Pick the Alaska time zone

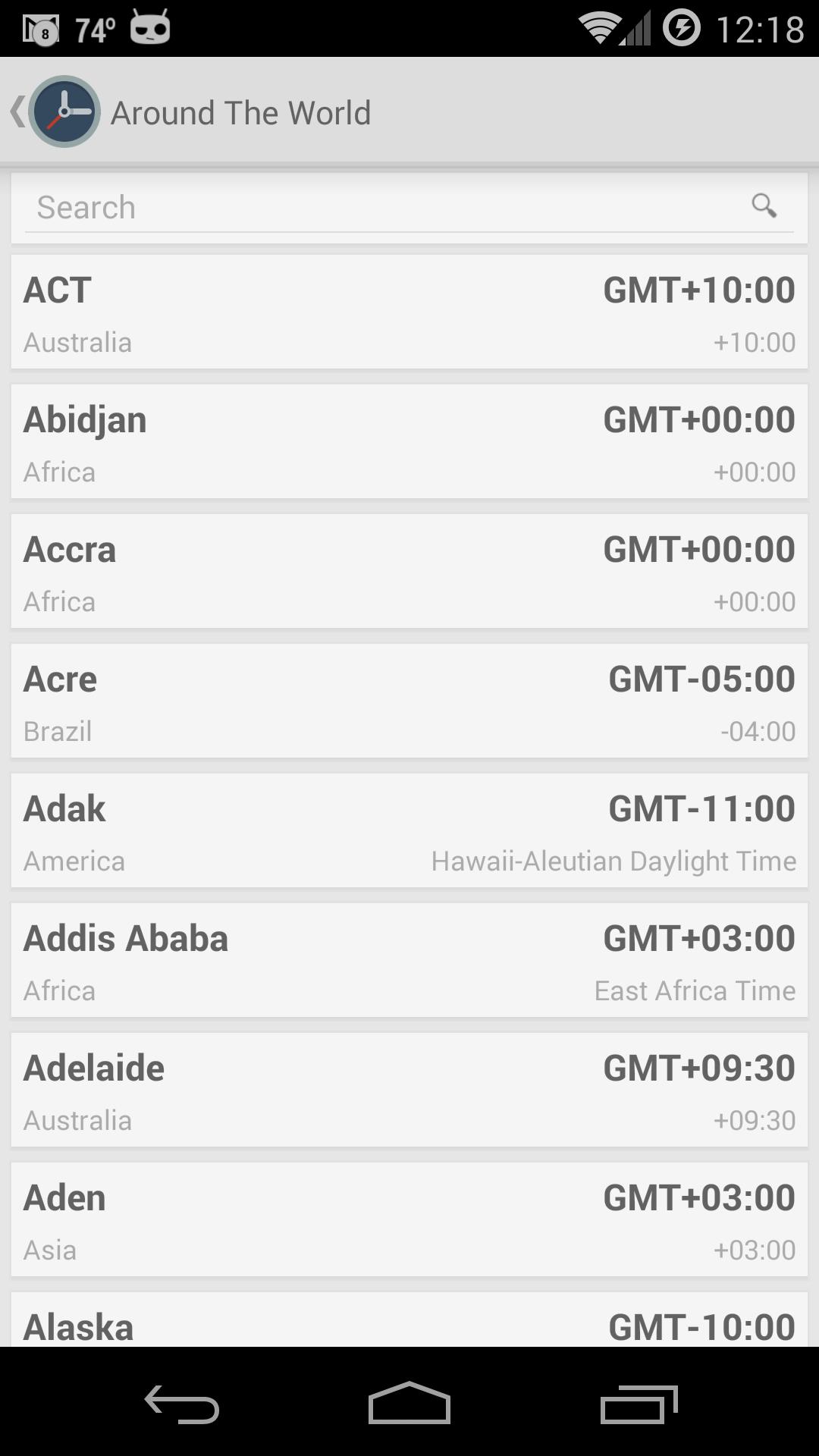click(409, 1323)
